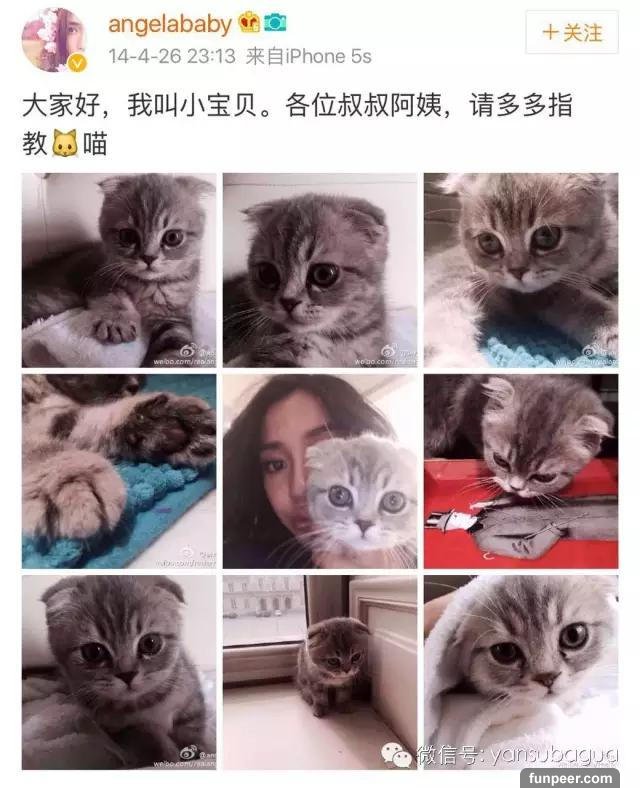Enlarge the photo of kitten standing by the window
640x788 pixels.
[x=319, y=672]
